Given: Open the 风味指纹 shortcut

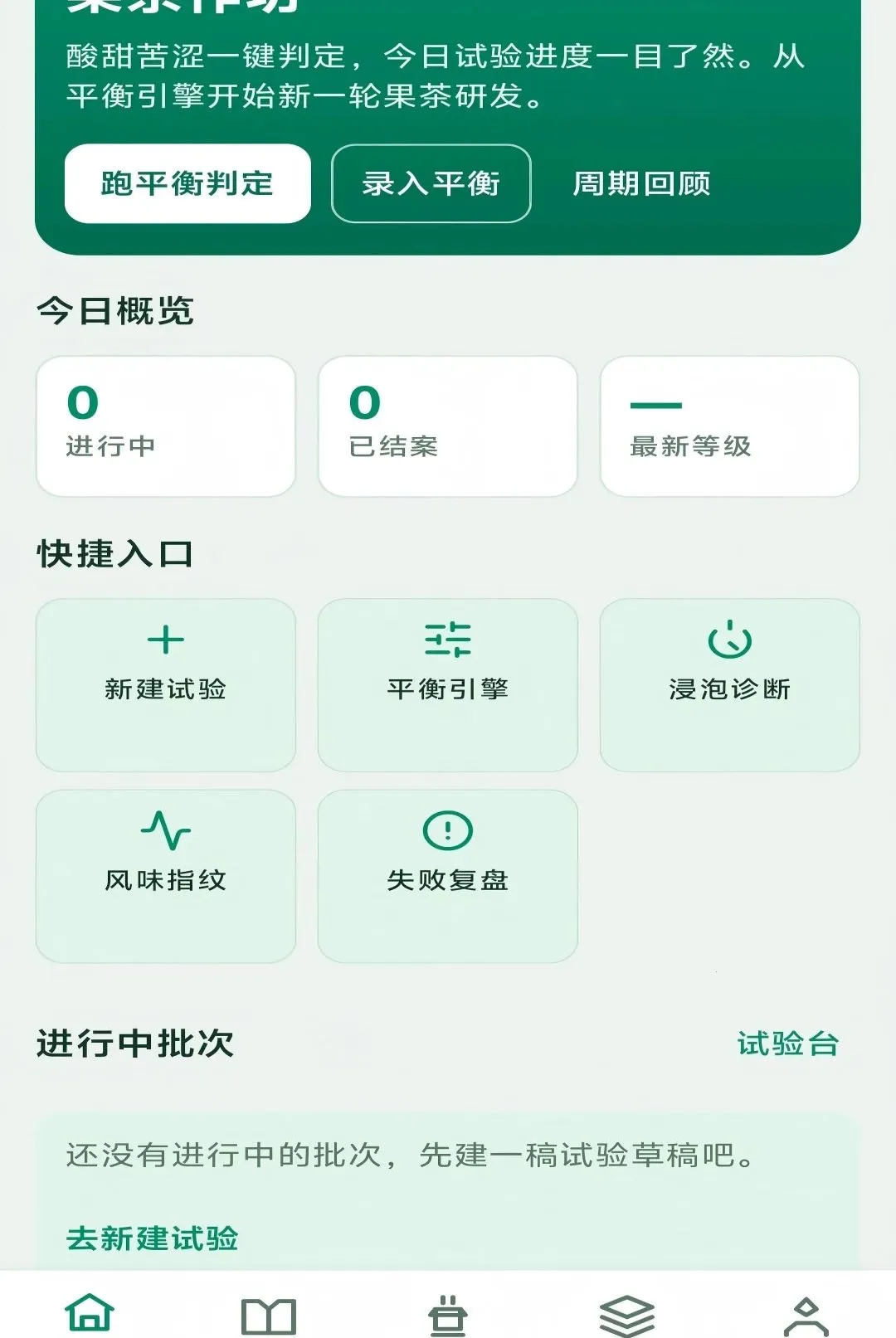Looking at the screenshot, I should (x=166, y=876).
